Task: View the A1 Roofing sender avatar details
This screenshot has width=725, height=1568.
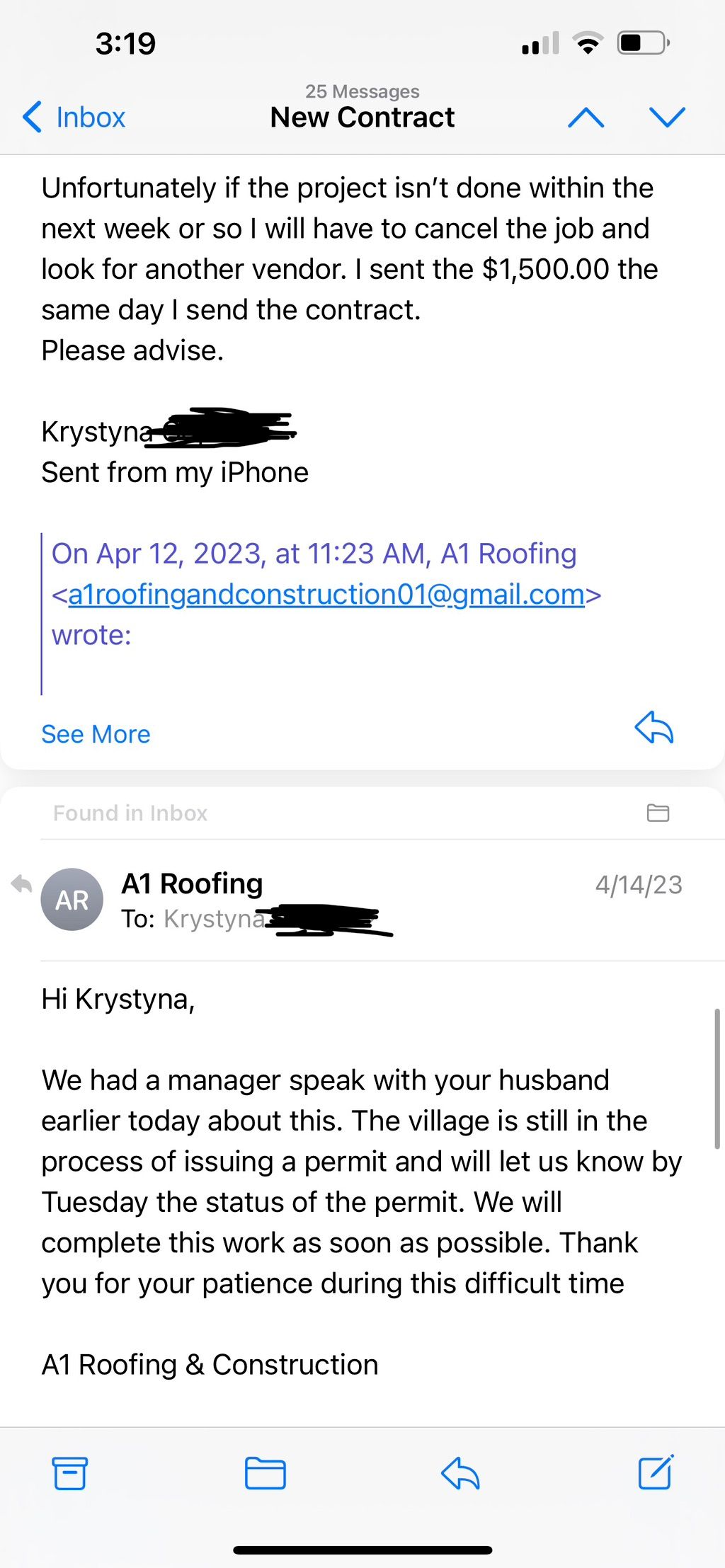Action: tap(72, 899)
